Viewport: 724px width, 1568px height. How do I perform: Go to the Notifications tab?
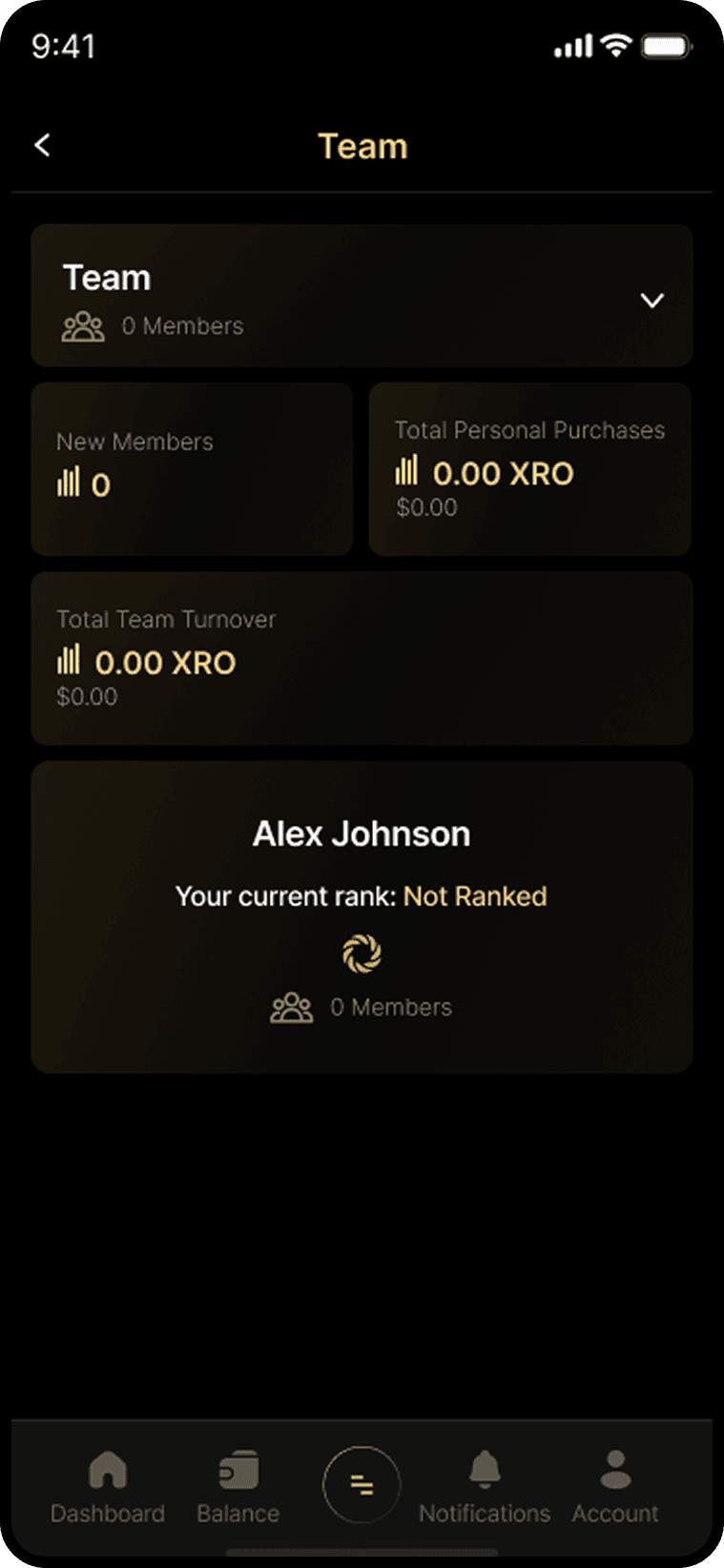point(485,1487)
